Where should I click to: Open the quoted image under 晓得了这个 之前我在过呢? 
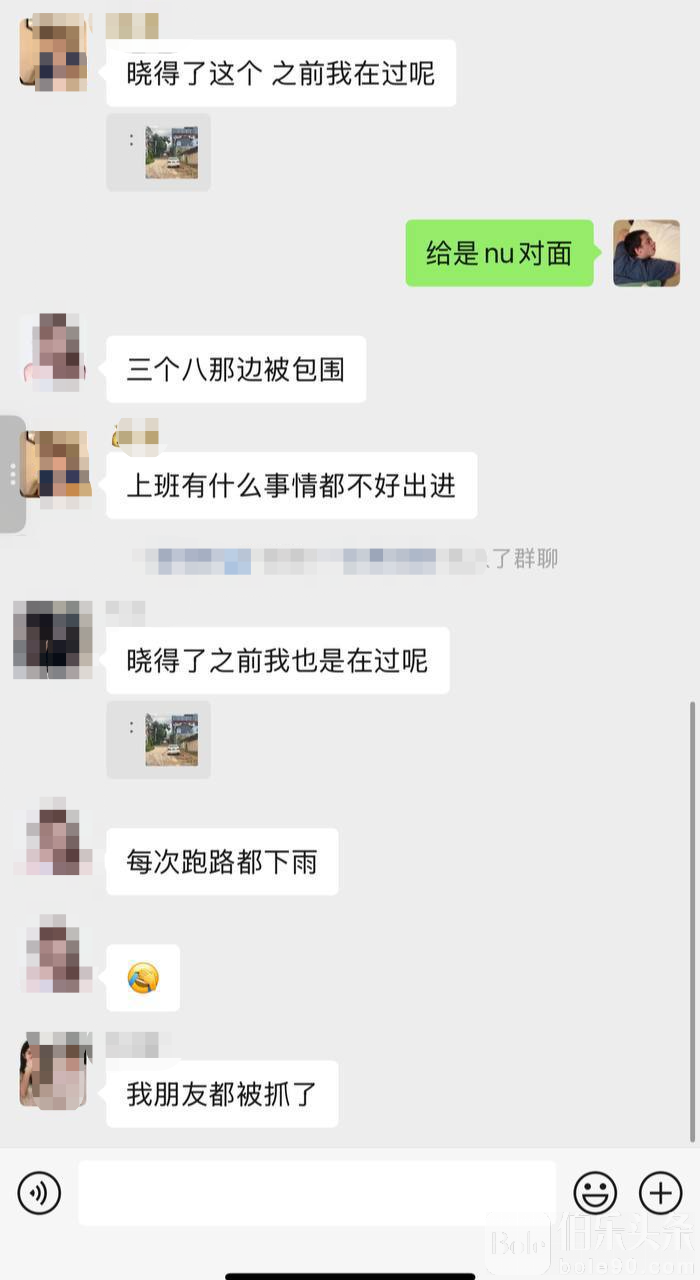pos(171,152)
